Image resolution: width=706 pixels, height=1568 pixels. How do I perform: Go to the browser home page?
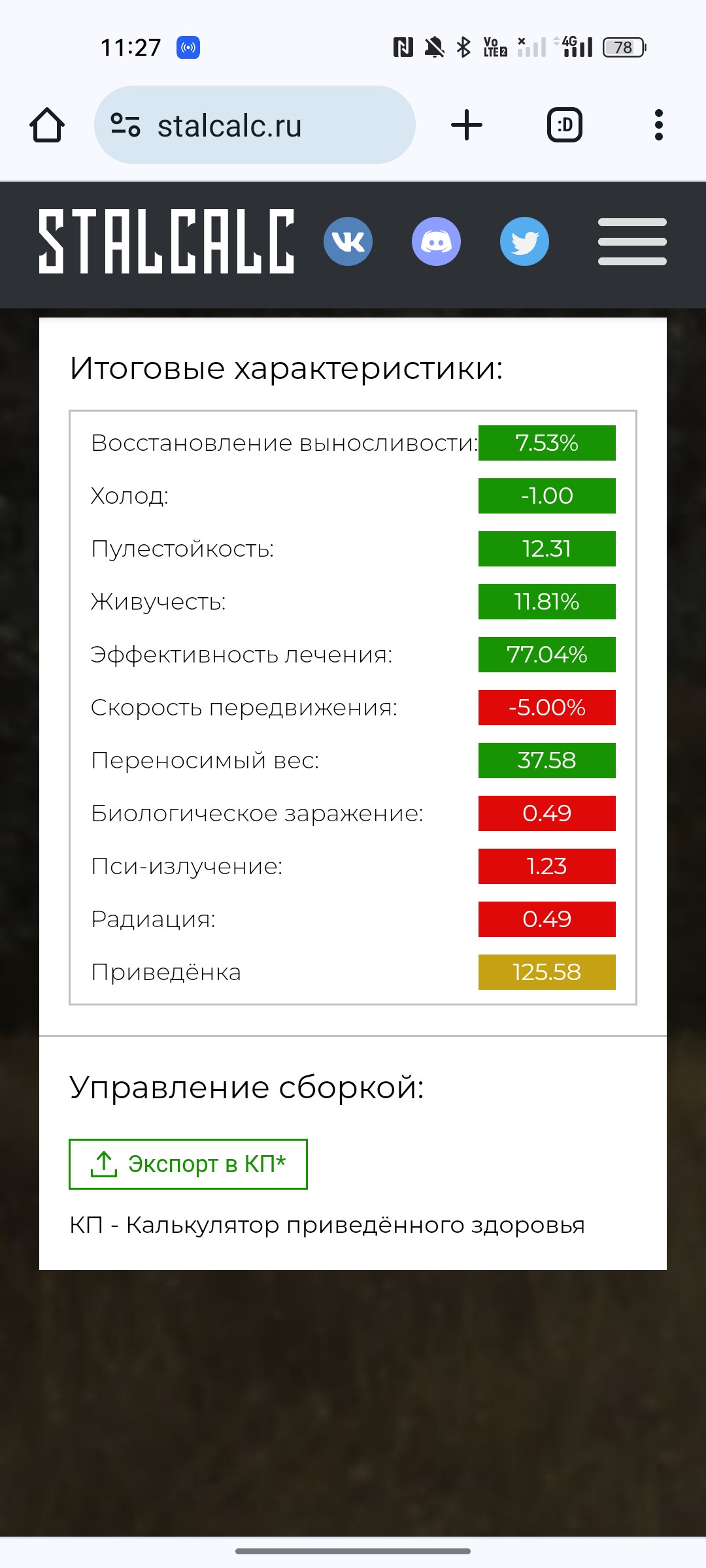(47, 125)
